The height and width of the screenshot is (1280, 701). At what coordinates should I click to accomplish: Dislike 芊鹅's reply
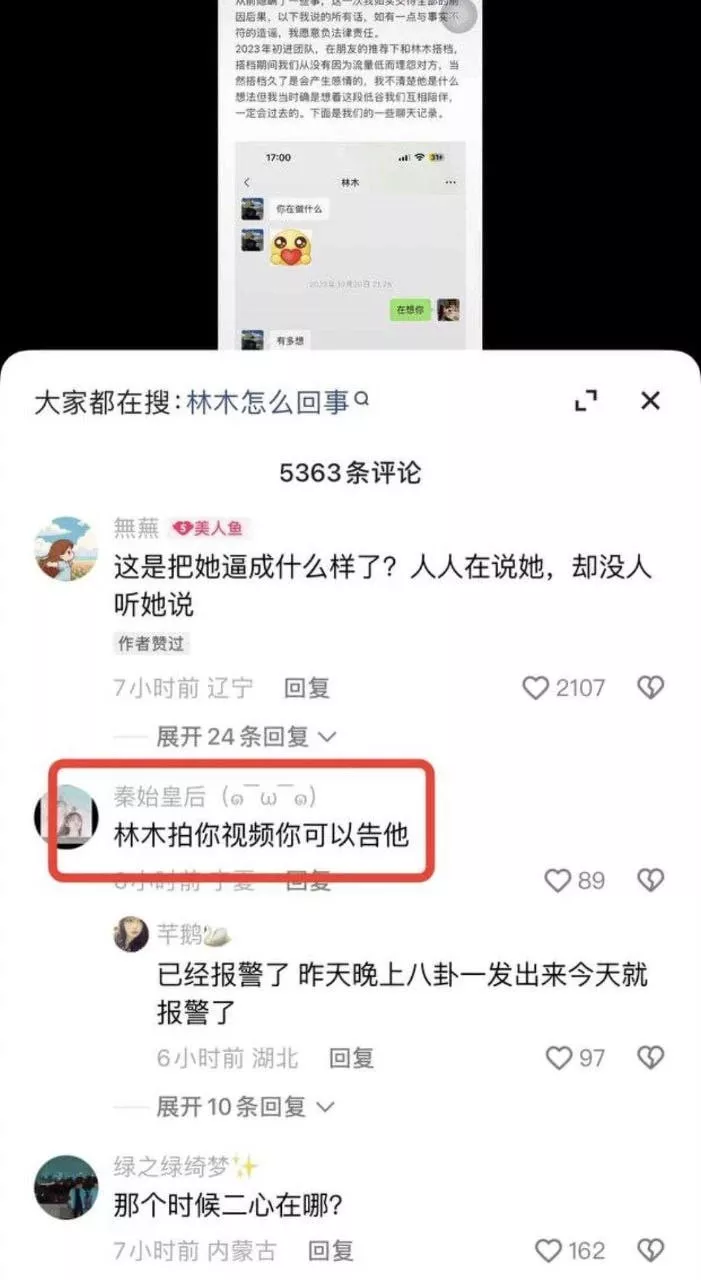[x=651, y=1058]
